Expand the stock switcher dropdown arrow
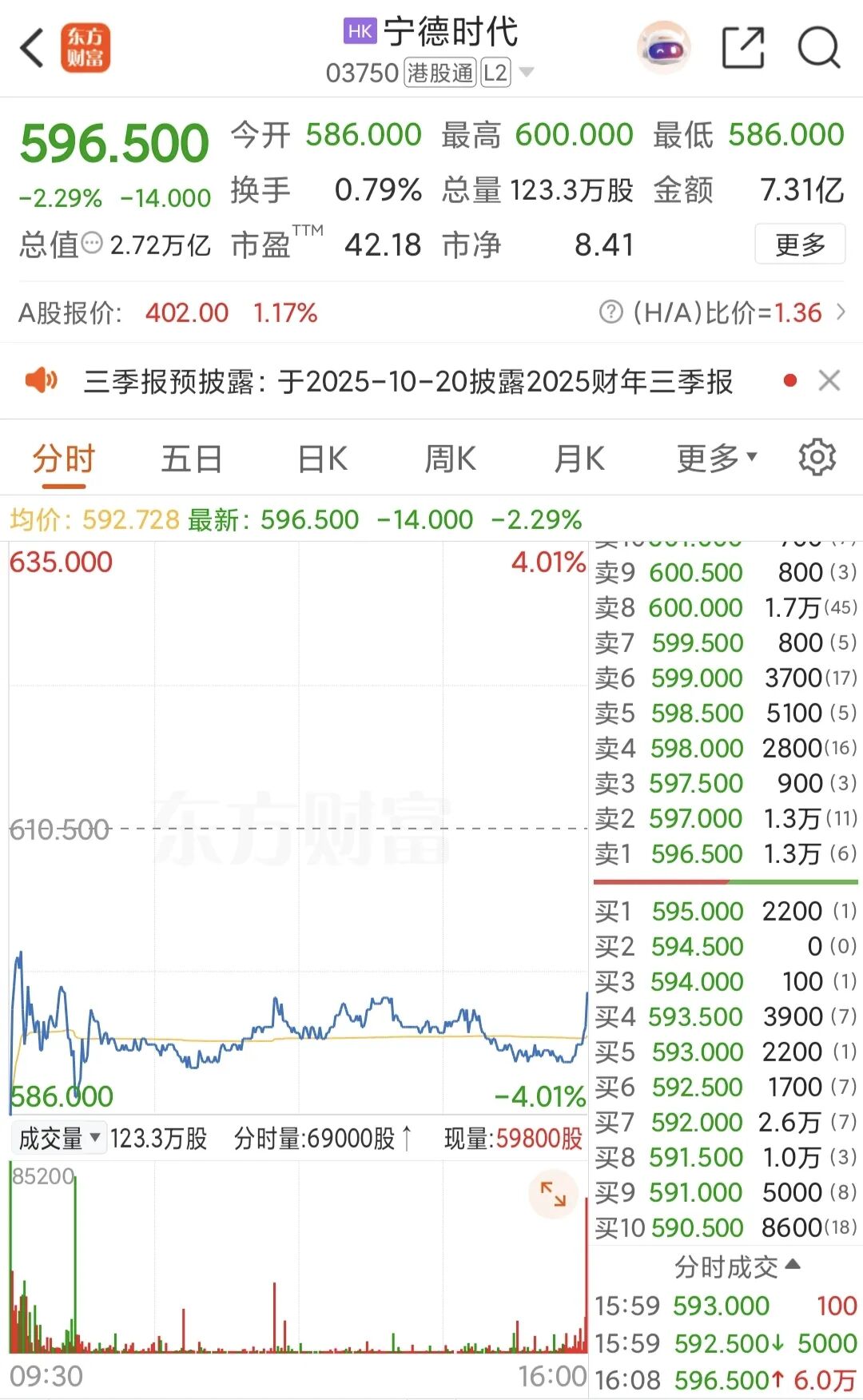 point(526,73)
